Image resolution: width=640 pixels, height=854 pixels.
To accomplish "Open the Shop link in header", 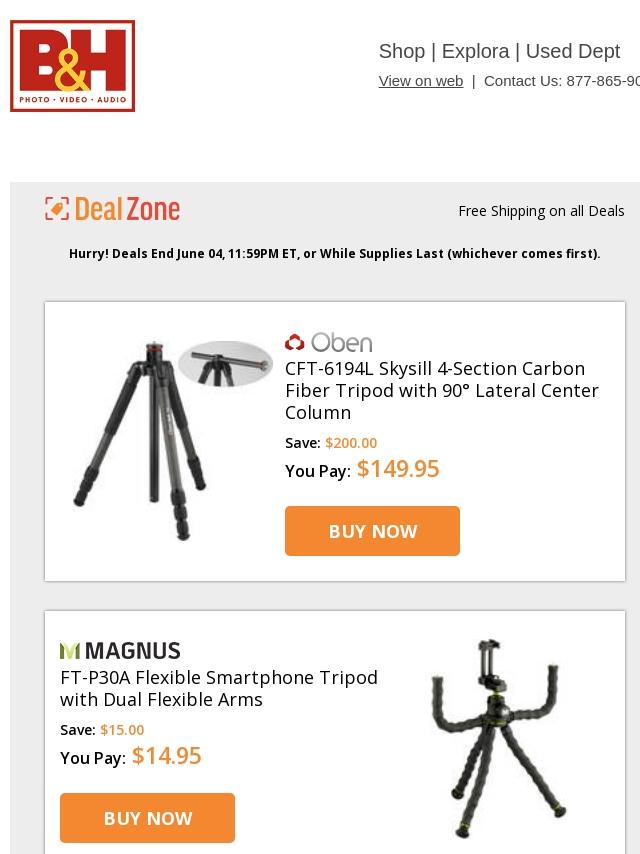I will (401, 51).
